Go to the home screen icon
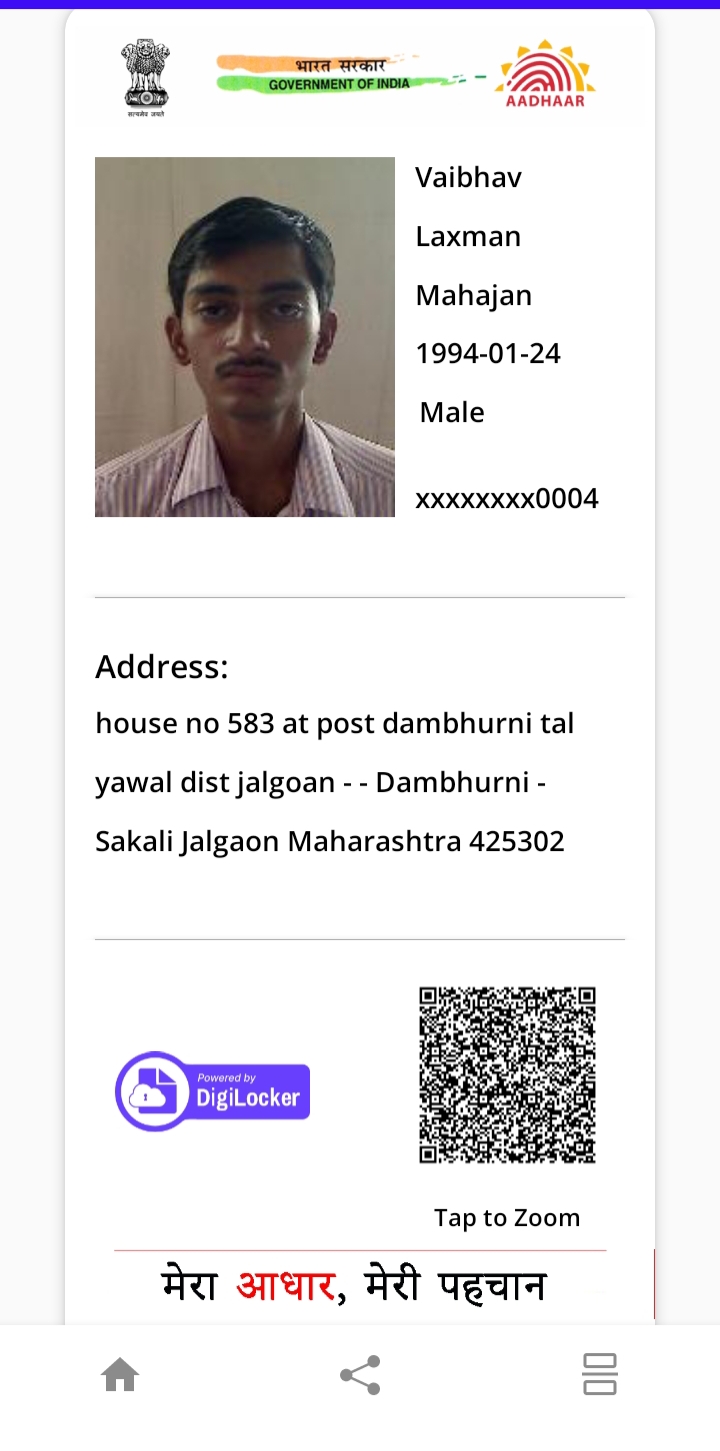 pyautogui.click(x=120, y=1375)
